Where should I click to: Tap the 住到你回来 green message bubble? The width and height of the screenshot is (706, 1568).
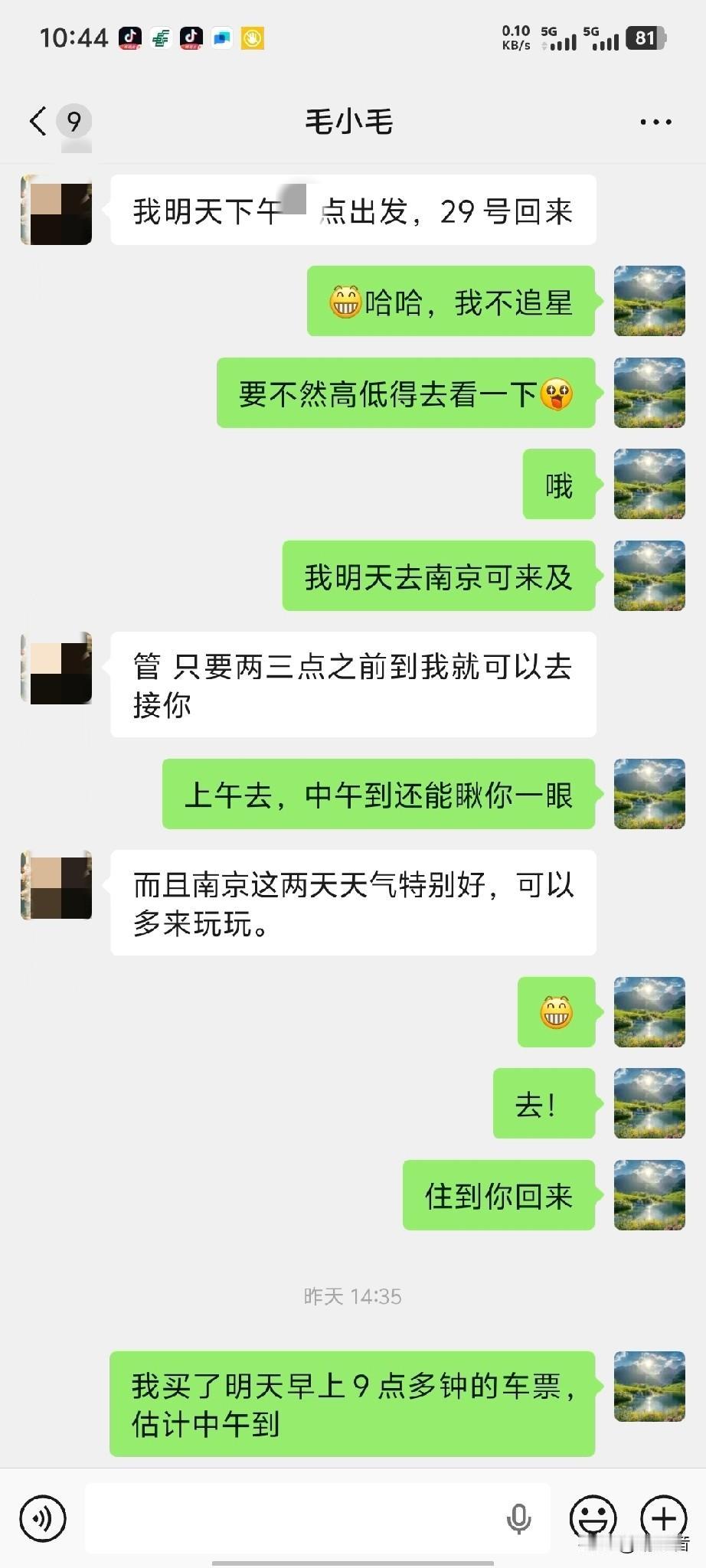tap(498, 1197)
